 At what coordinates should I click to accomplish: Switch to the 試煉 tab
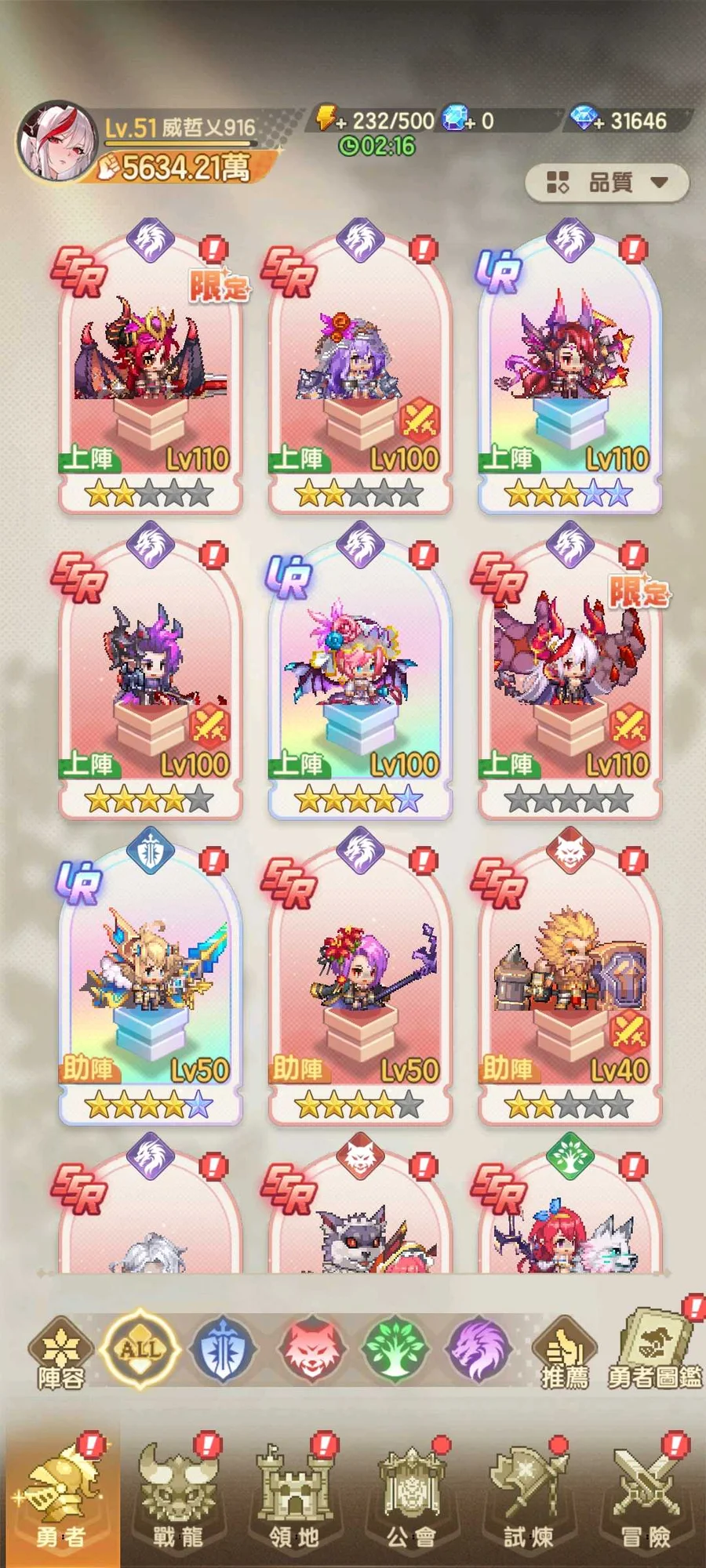(528, 1494)
